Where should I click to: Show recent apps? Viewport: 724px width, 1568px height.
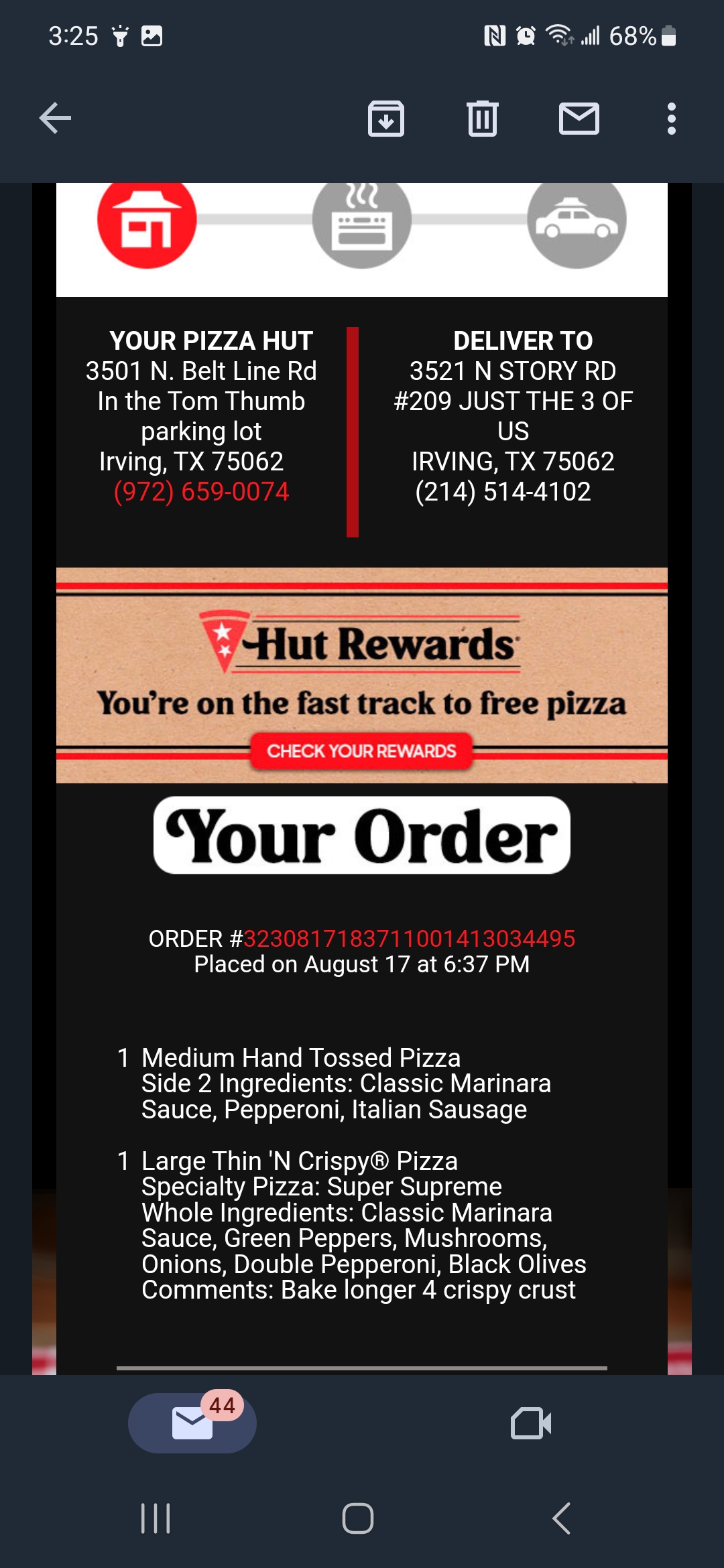point(156,1518)
